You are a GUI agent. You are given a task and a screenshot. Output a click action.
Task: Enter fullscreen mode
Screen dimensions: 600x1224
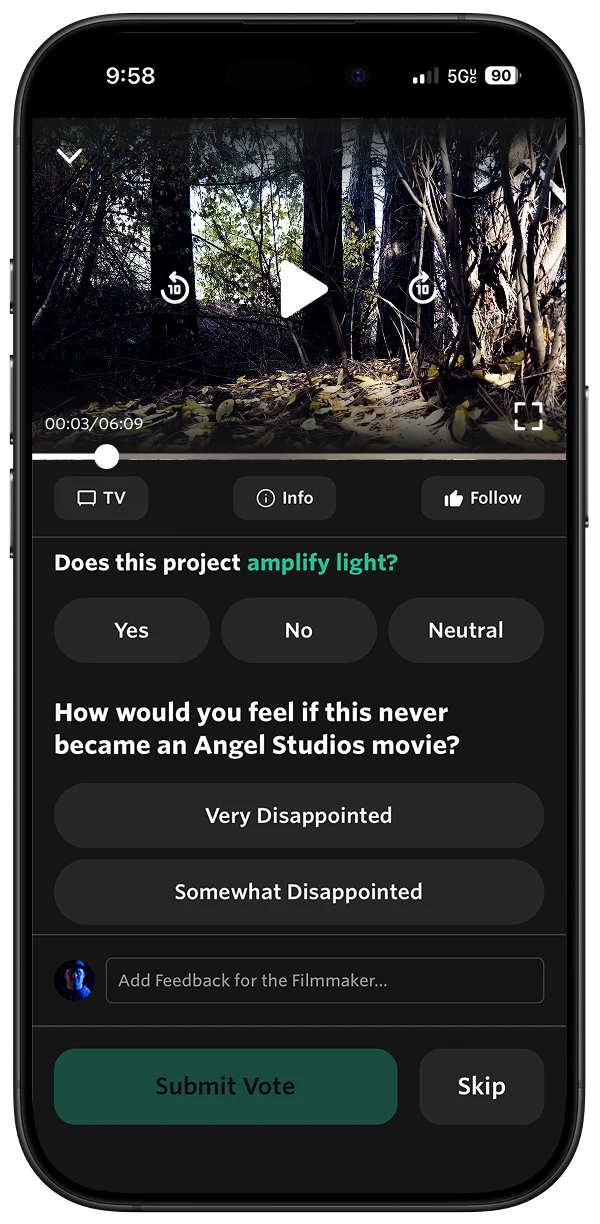(528, 416)
